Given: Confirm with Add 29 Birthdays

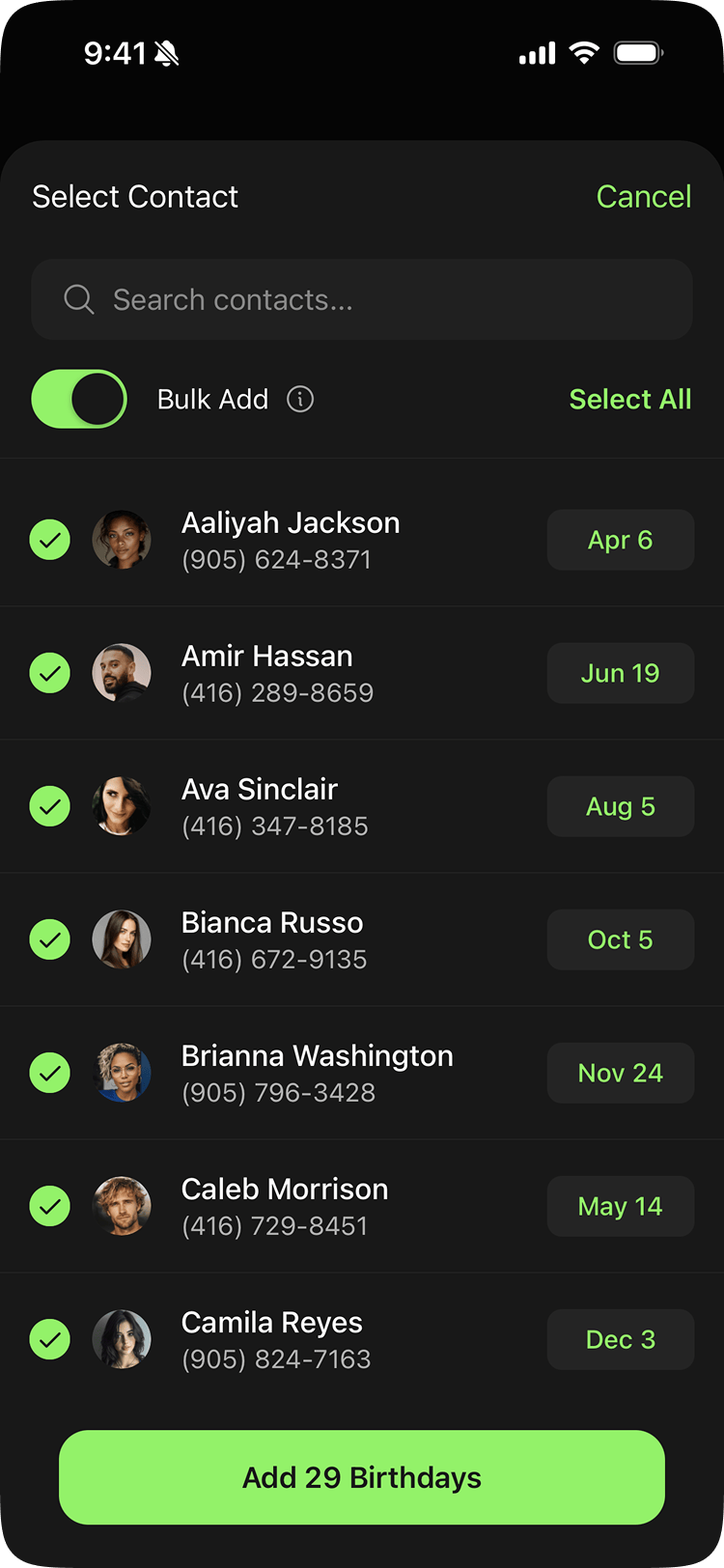Looking at the screenshot, I should pos(362,1477).
